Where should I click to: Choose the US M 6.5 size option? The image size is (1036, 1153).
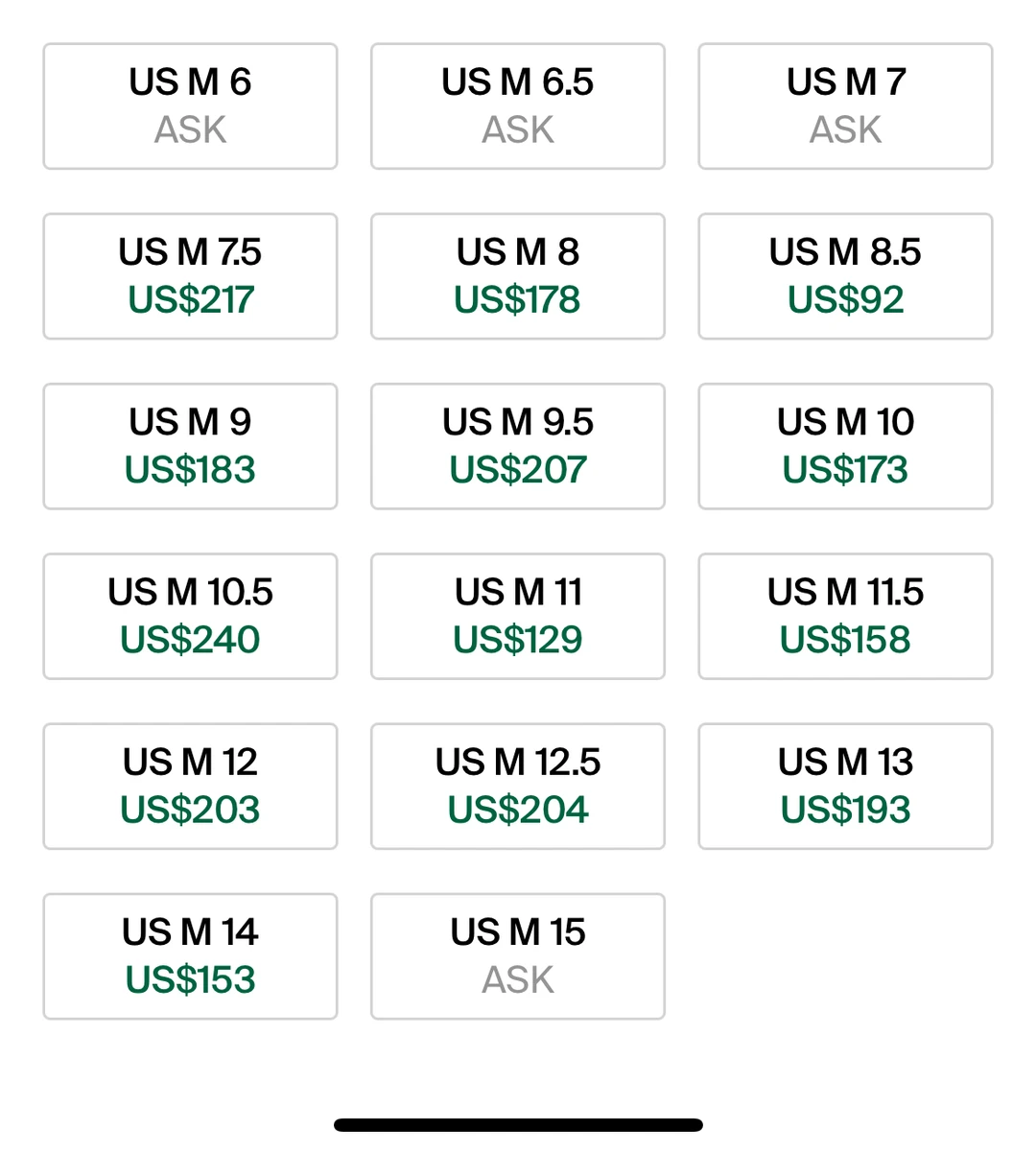click(518, 106)
